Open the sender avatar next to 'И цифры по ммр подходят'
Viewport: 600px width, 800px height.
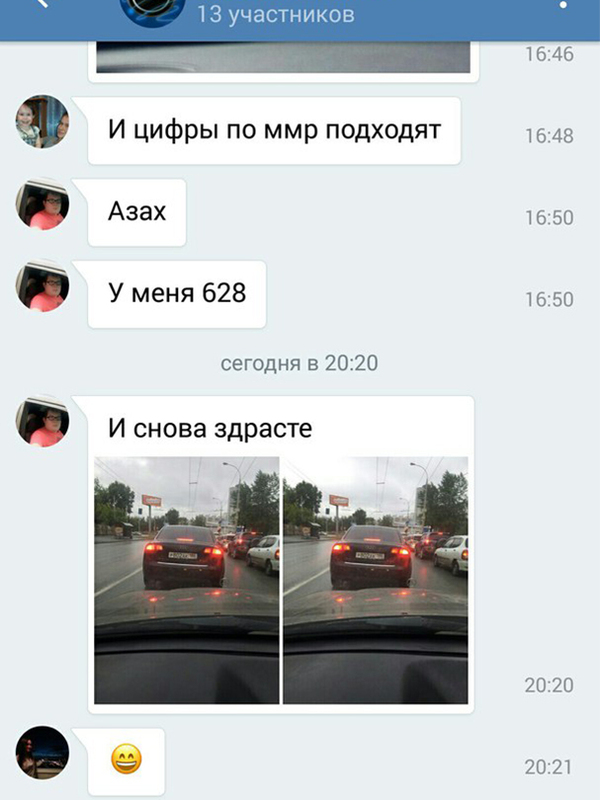[x=42, y=122]
